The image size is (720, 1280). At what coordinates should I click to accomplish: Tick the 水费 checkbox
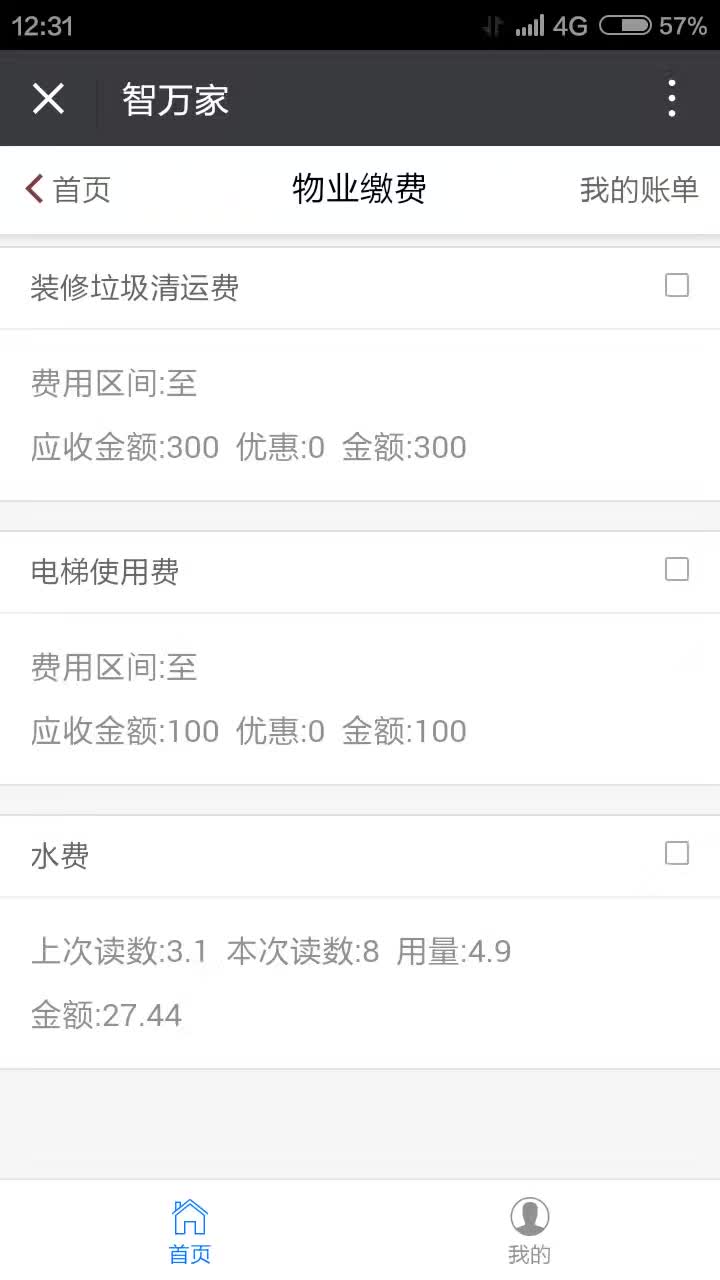point(677,854)
